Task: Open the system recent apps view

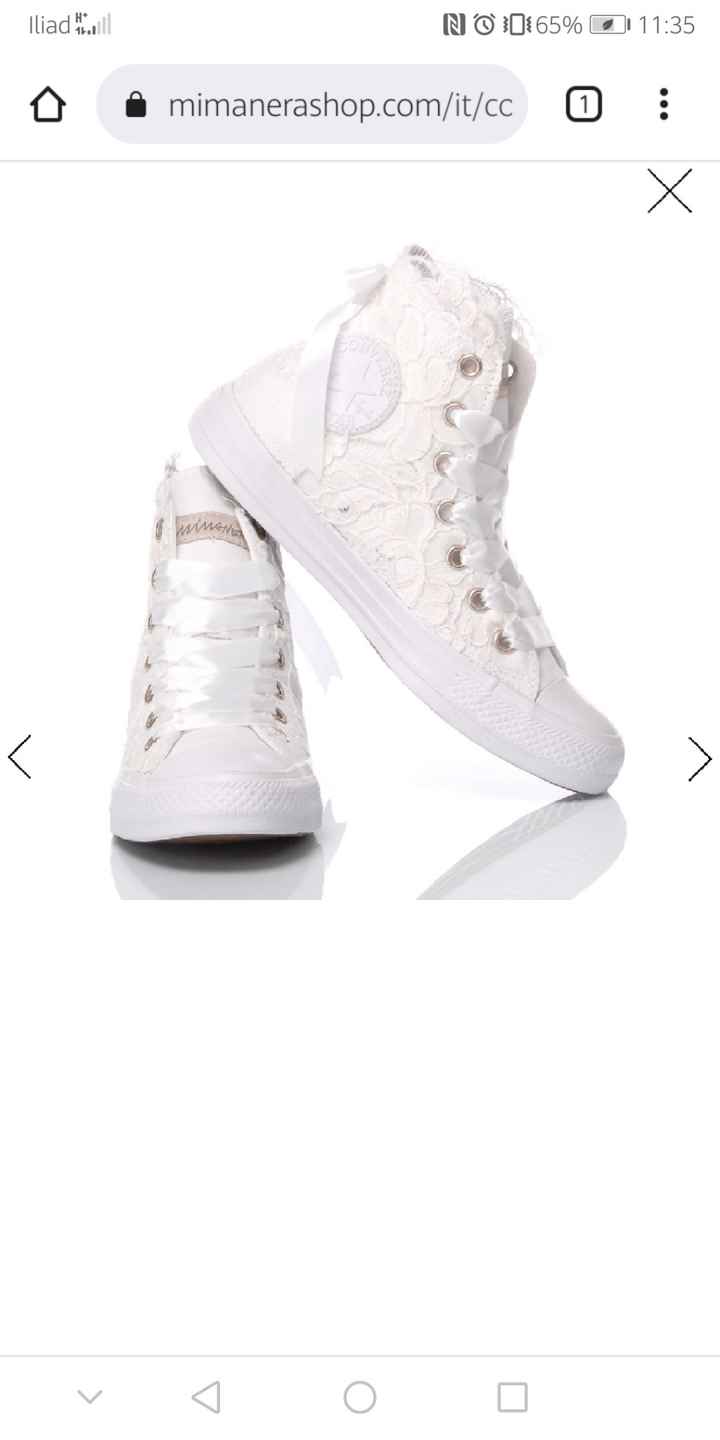Action: [x=512, y=1397]
